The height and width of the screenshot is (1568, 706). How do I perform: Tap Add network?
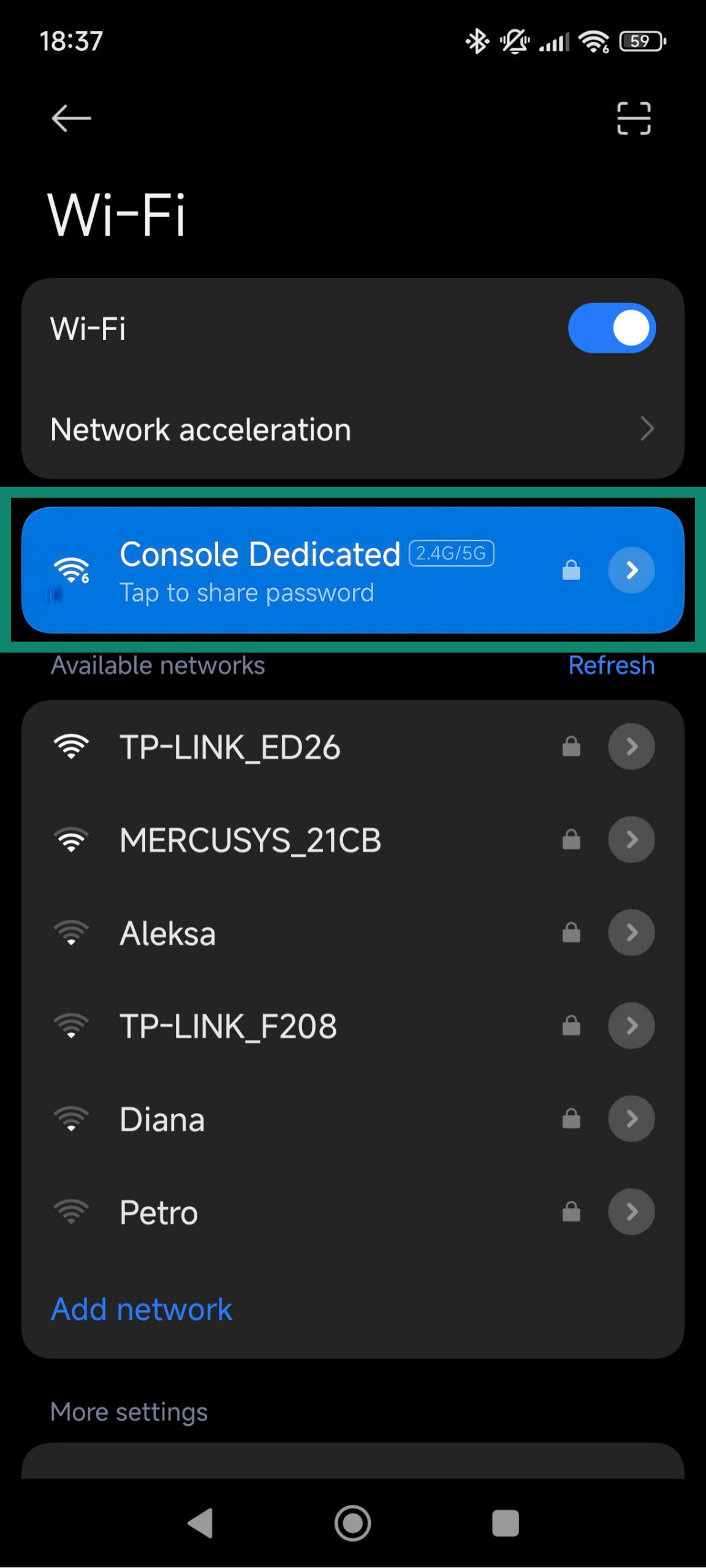click(141, 1308)
